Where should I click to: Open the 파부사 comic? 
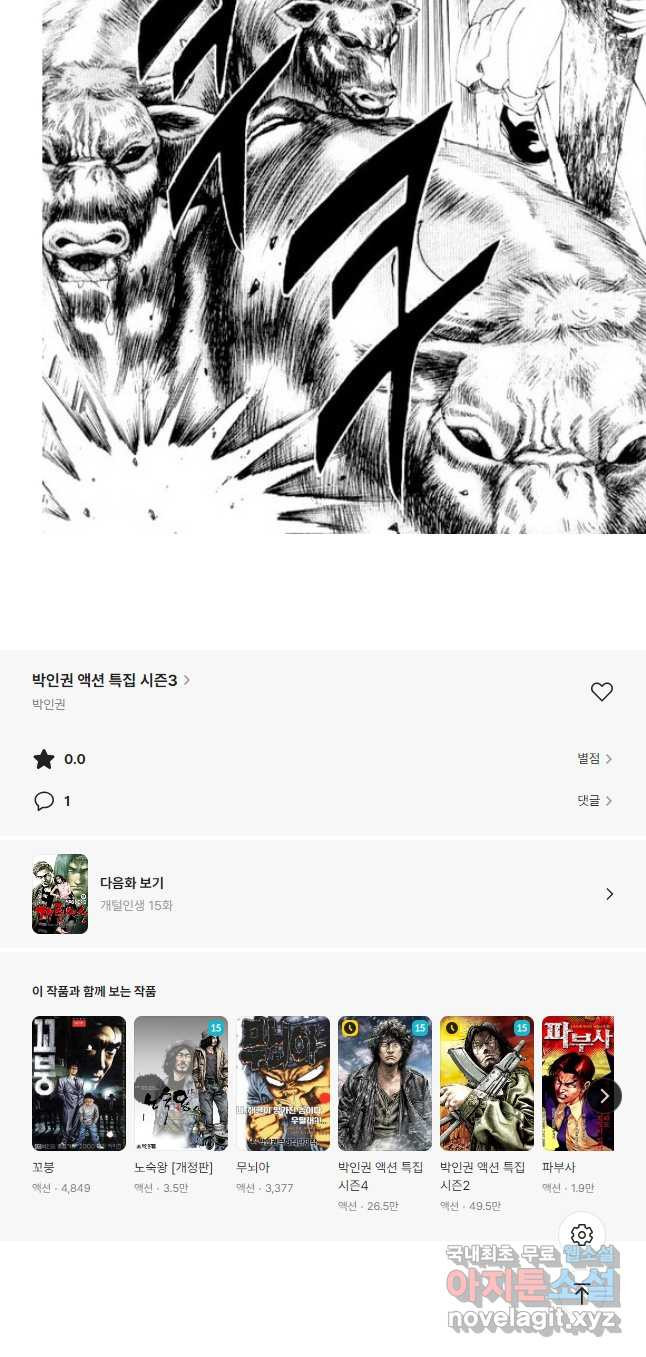(570, 1083)
